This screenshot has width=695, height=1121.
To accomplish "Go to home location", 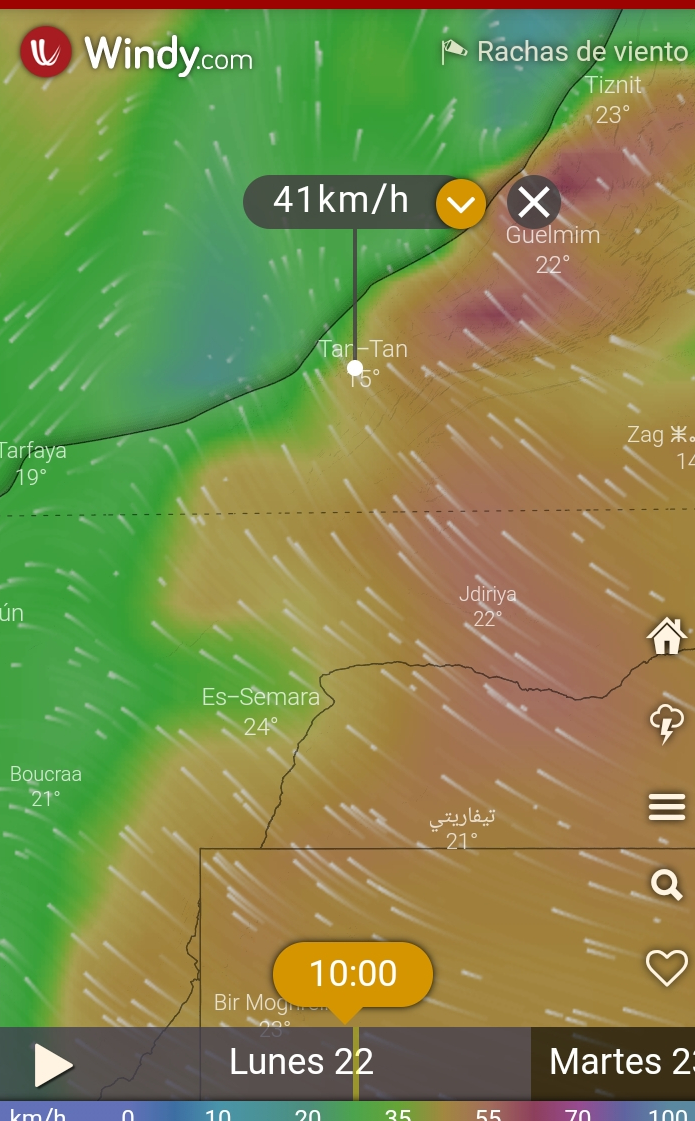I will (666, 636).
